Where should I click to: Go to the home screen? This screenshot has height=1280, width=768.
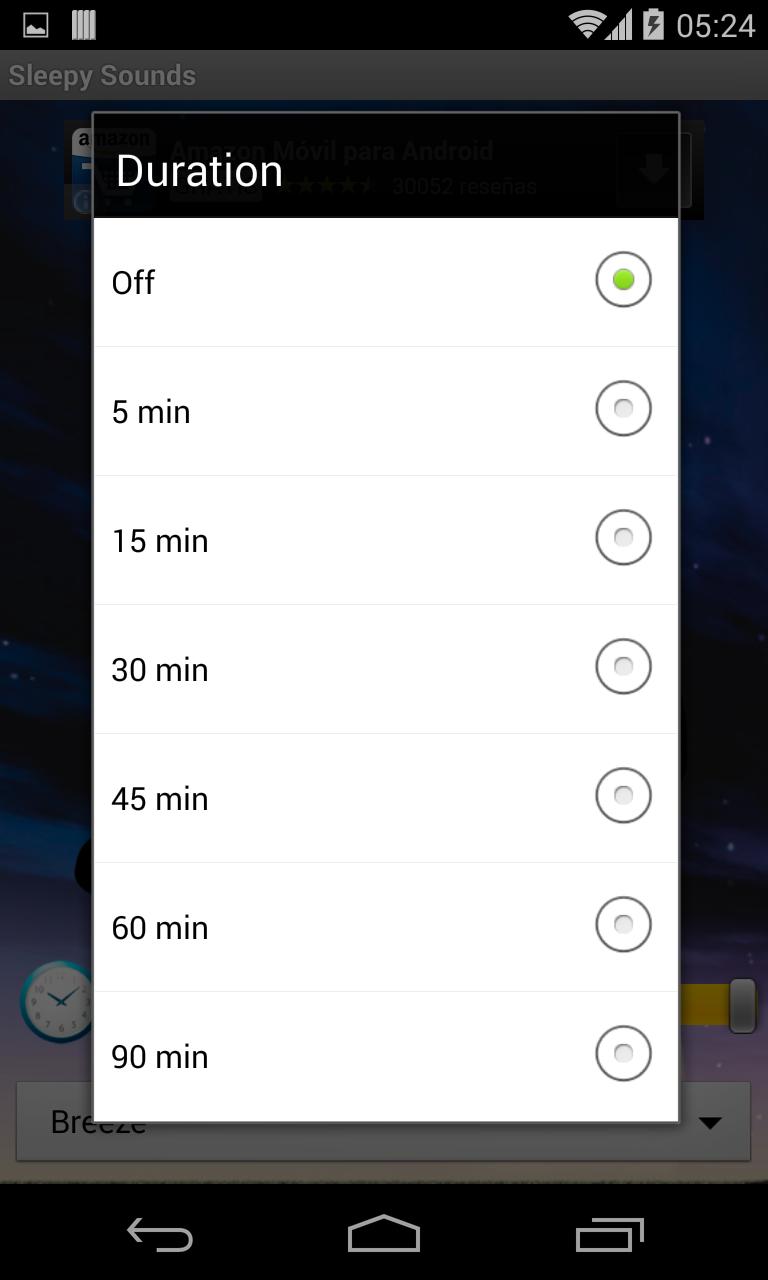[384, 1235]
